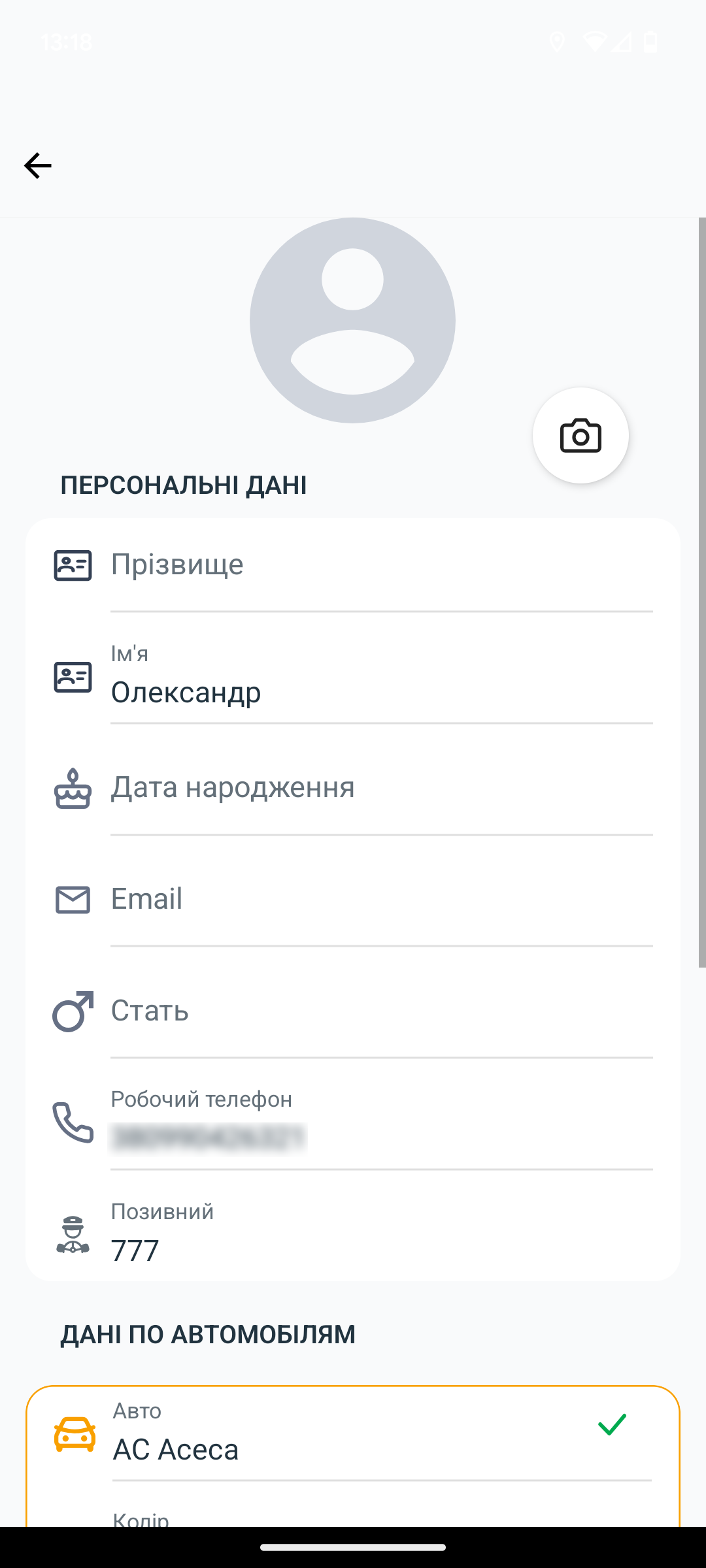The image size is (706, 1568).
Task: Select the Авто AC Aceca car field
Action: (x=382, y=1435)
